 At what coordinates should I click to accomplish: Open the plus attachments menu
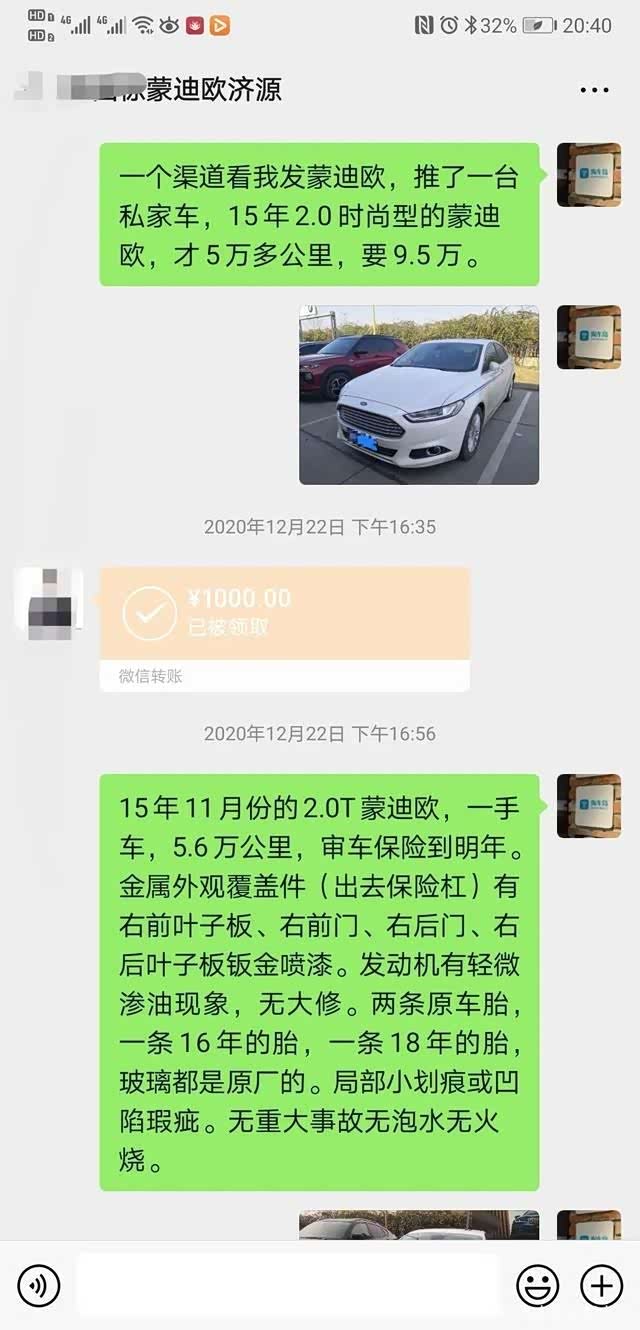coord(601,1285)
